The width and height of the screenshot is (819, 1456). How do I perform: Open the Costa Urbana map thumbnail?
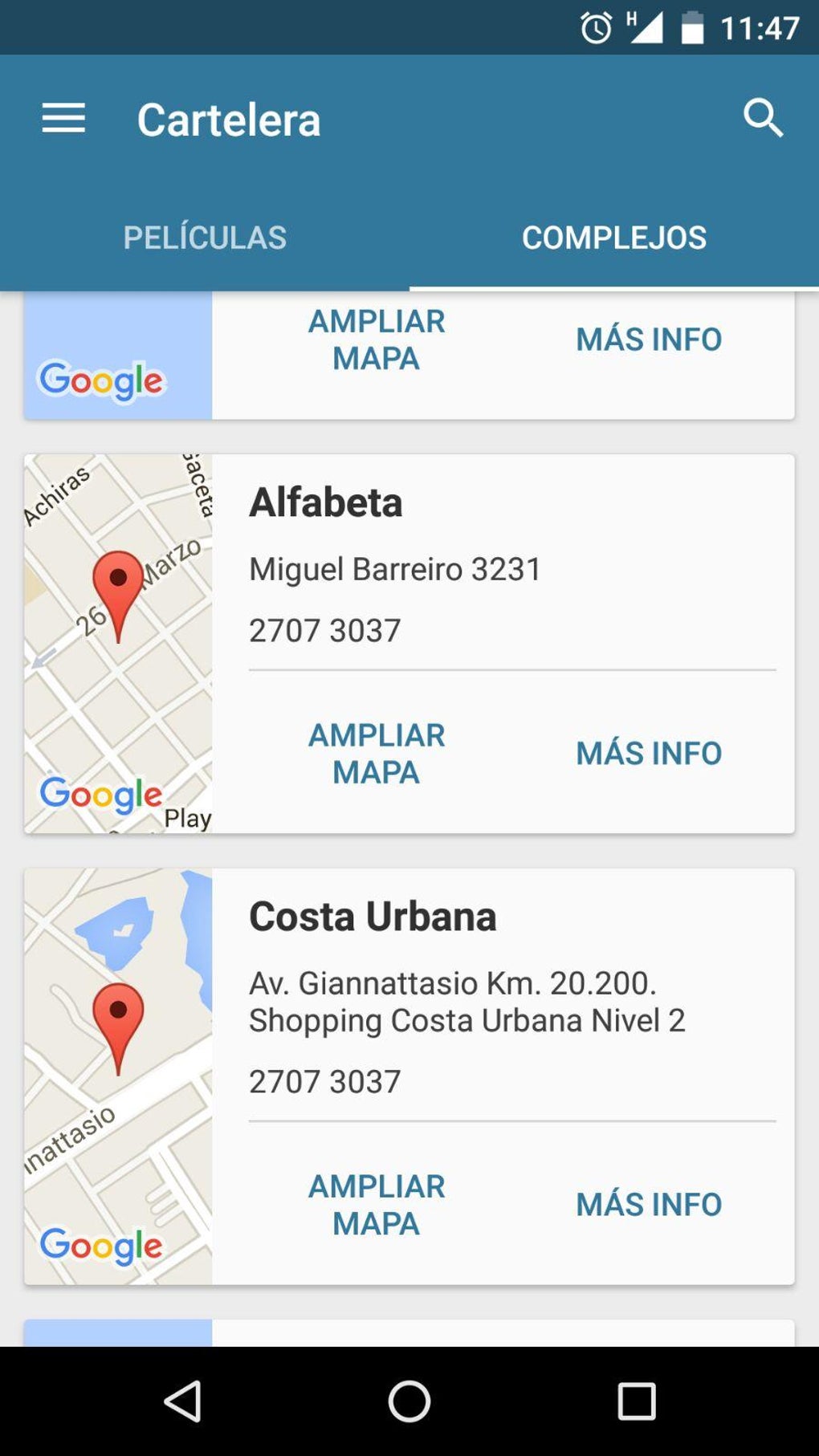pyautogui.click(x=118, y=1076)
